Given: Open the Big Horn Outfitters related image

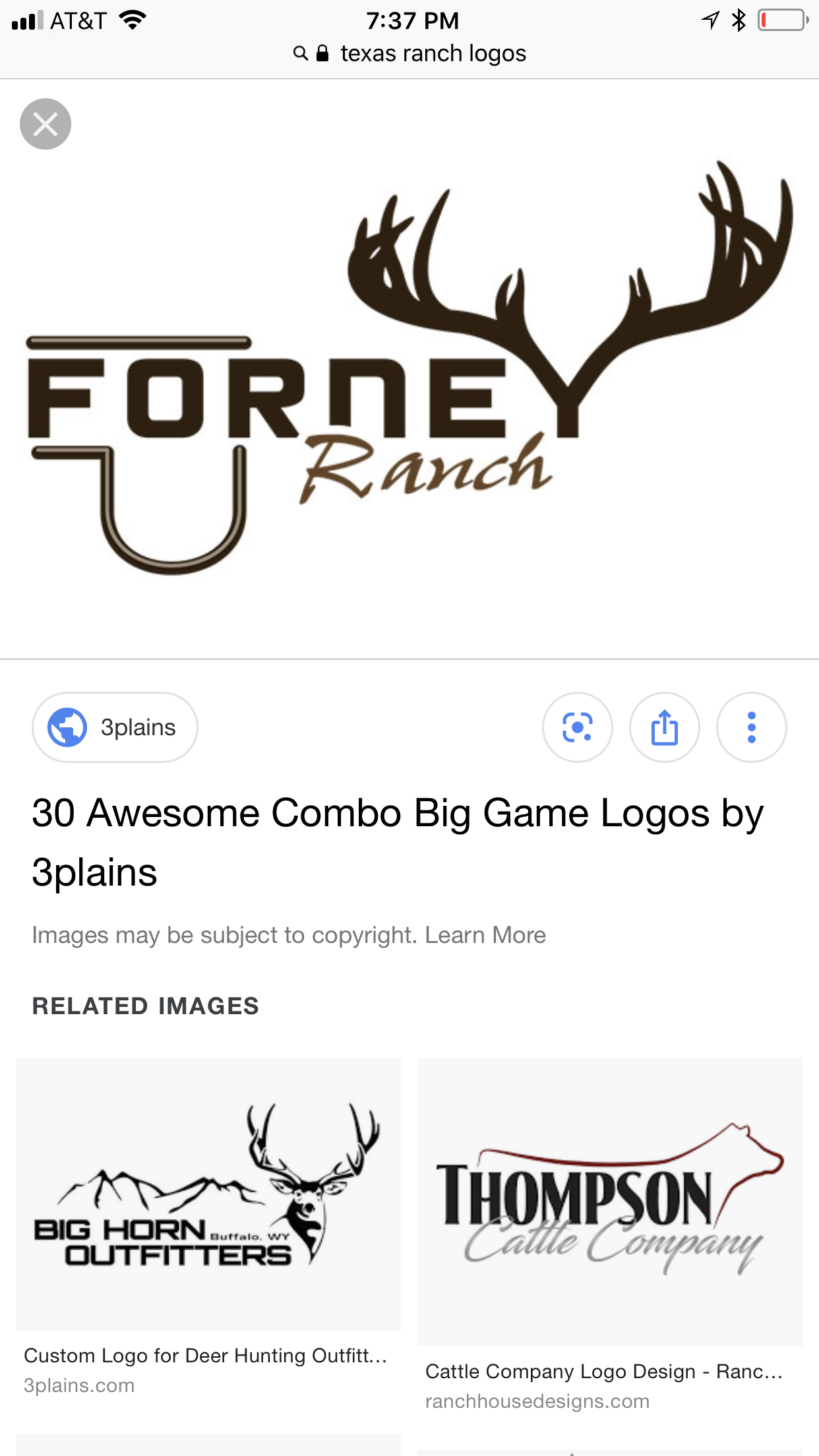Looking at the screenshot, I should (x=208, y=1194).
